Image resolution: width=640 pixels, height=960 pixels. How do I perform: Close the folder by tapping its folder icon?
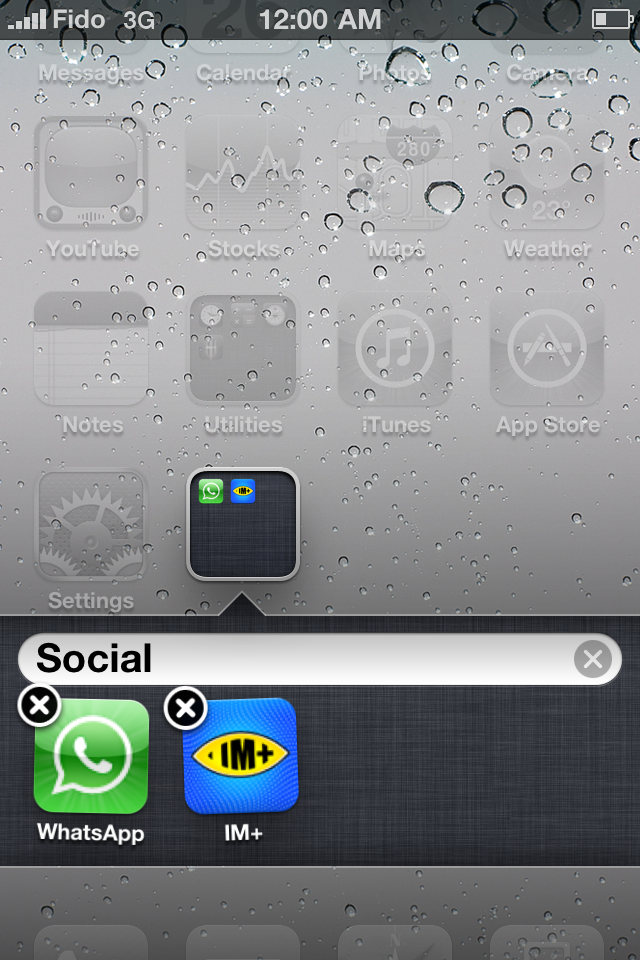[x=243, y=524]
